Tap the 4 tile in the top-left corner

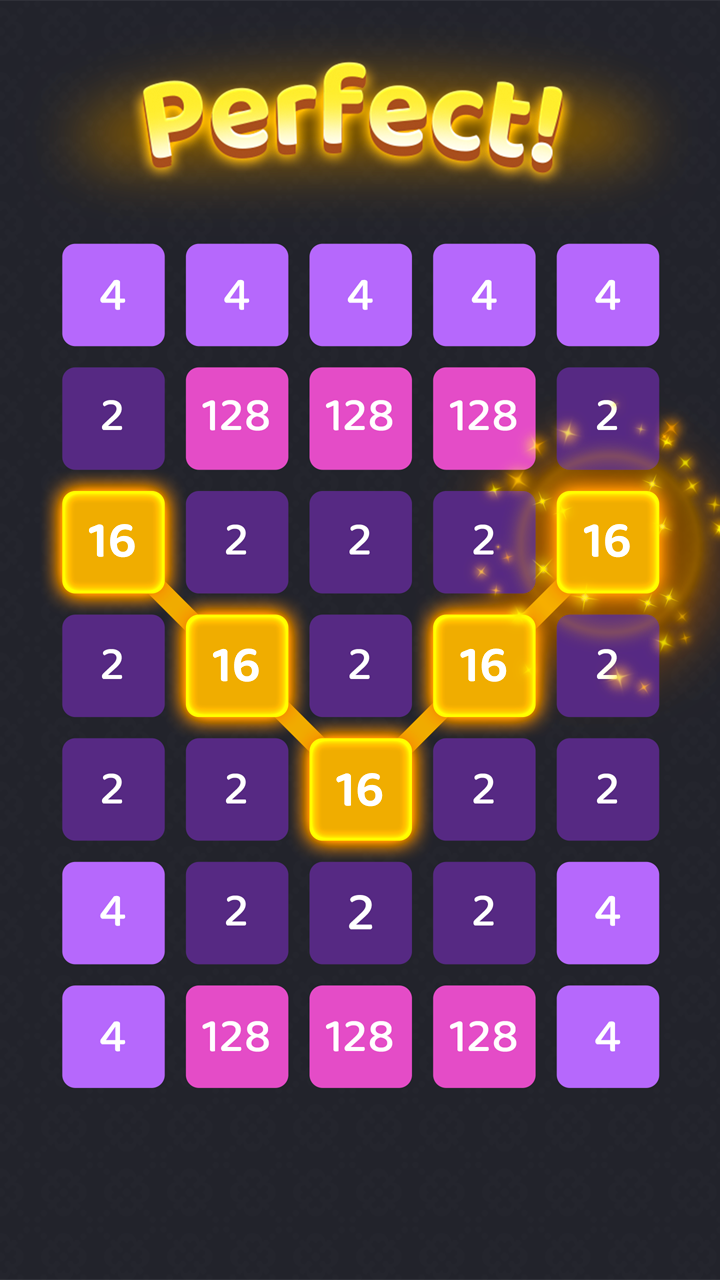point(113,294)
